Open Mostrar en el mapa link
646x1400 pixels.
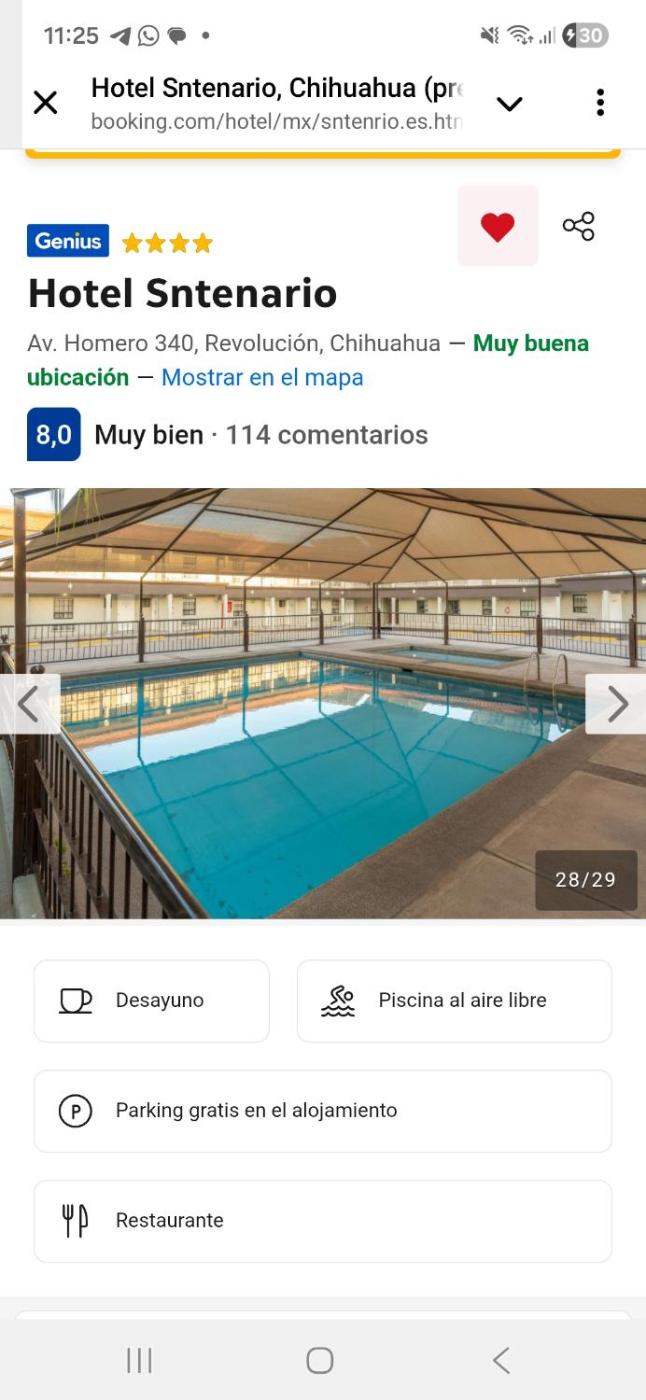tap(262, 378)
